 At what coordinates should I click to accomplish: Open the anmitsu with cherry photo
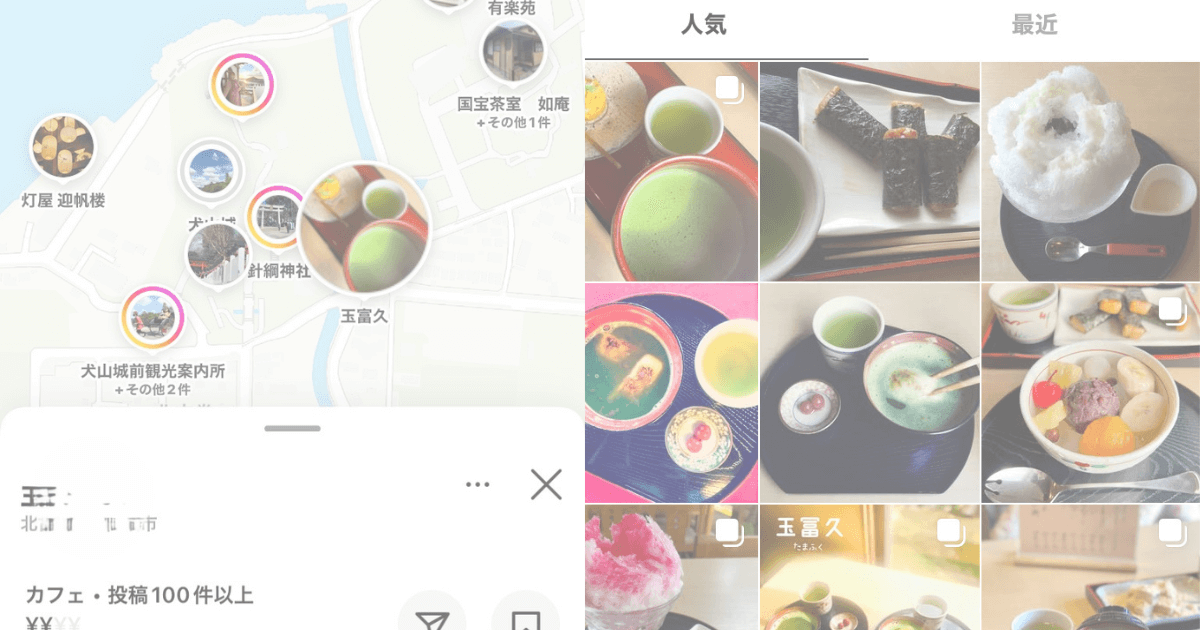click(1090, 392)
